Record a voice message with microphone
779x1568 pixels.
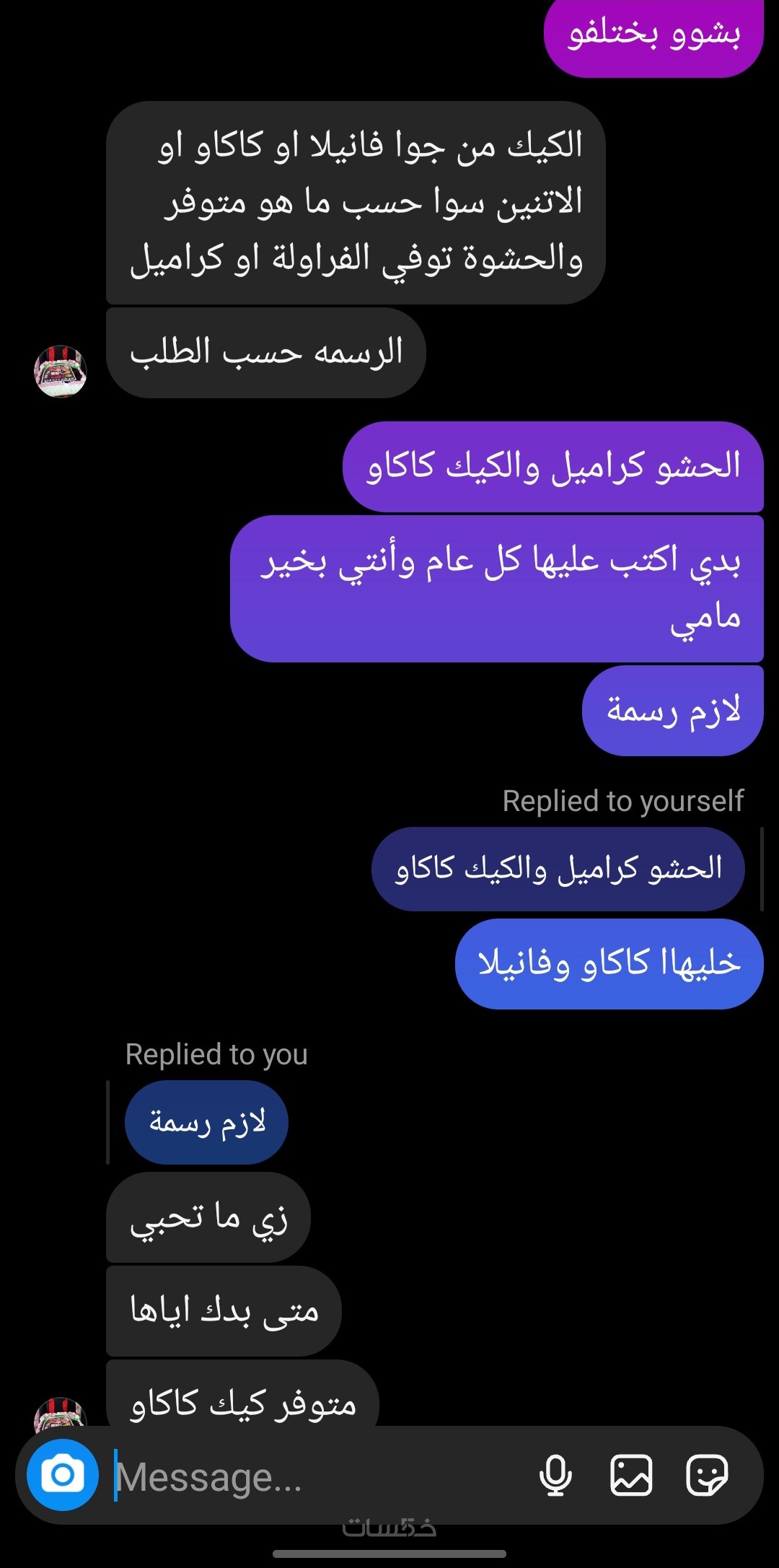tap(555, 1475)
